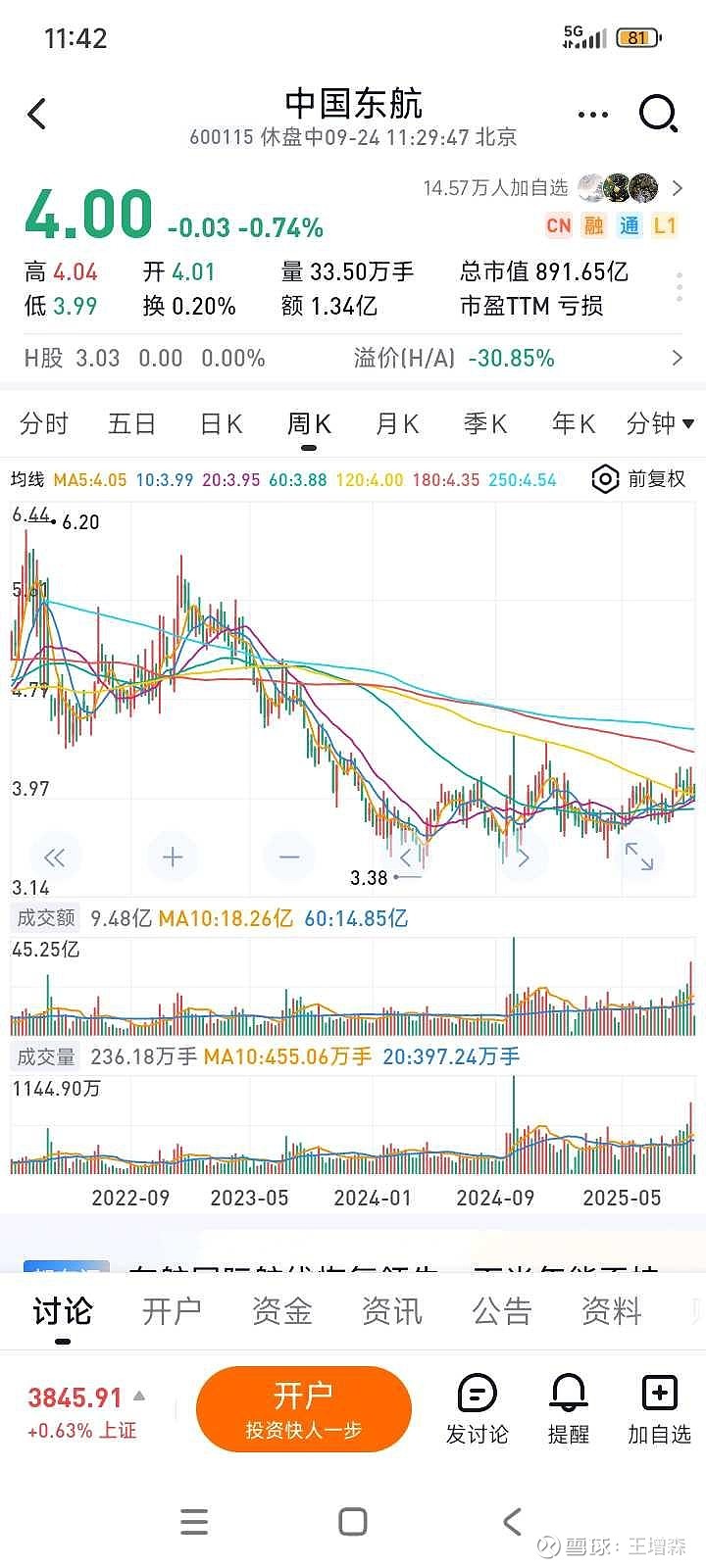
Task: Expand chart to fullscreen
Action: pos(639,857)
